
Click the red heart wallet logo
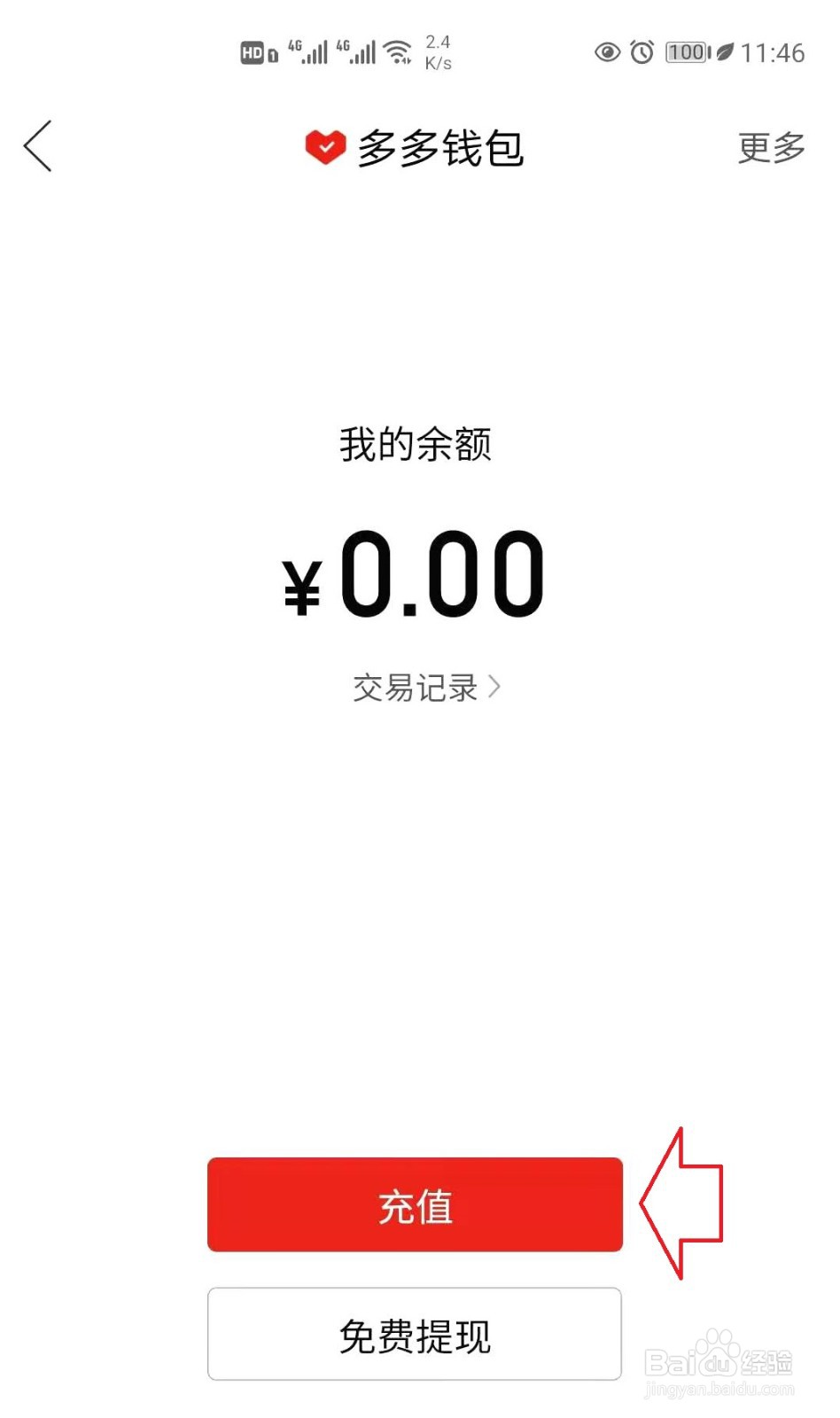325,146
